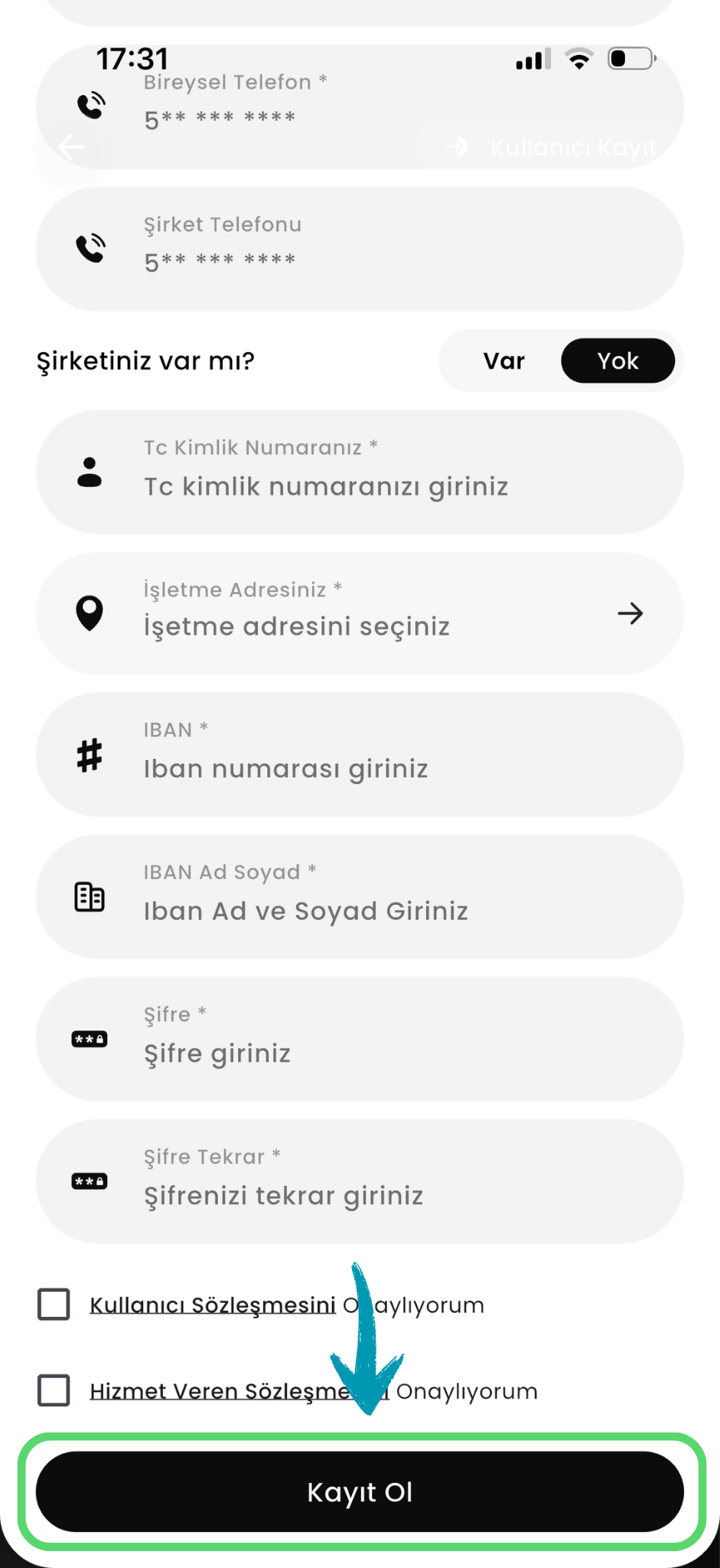This screenshot has width=720, height=1568.
Task: Tap the Tc Kimlik Numaranız field
Action: (360, 472)
